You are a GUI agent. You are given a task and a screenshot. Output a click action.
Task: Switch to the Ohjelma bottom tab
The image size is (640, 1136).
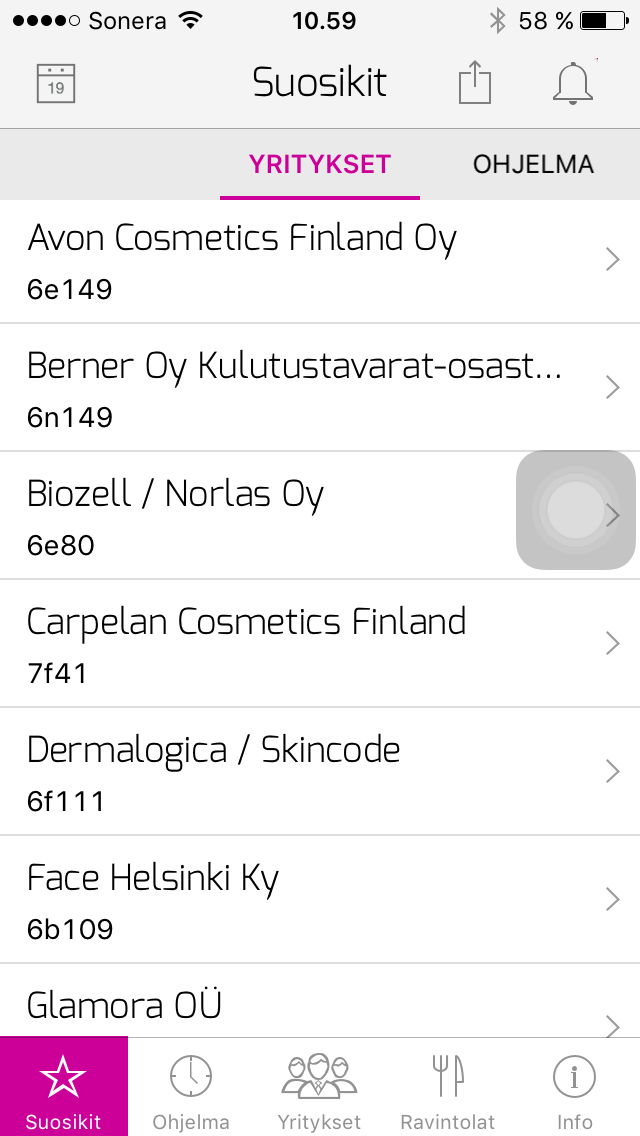[191, 1086]
